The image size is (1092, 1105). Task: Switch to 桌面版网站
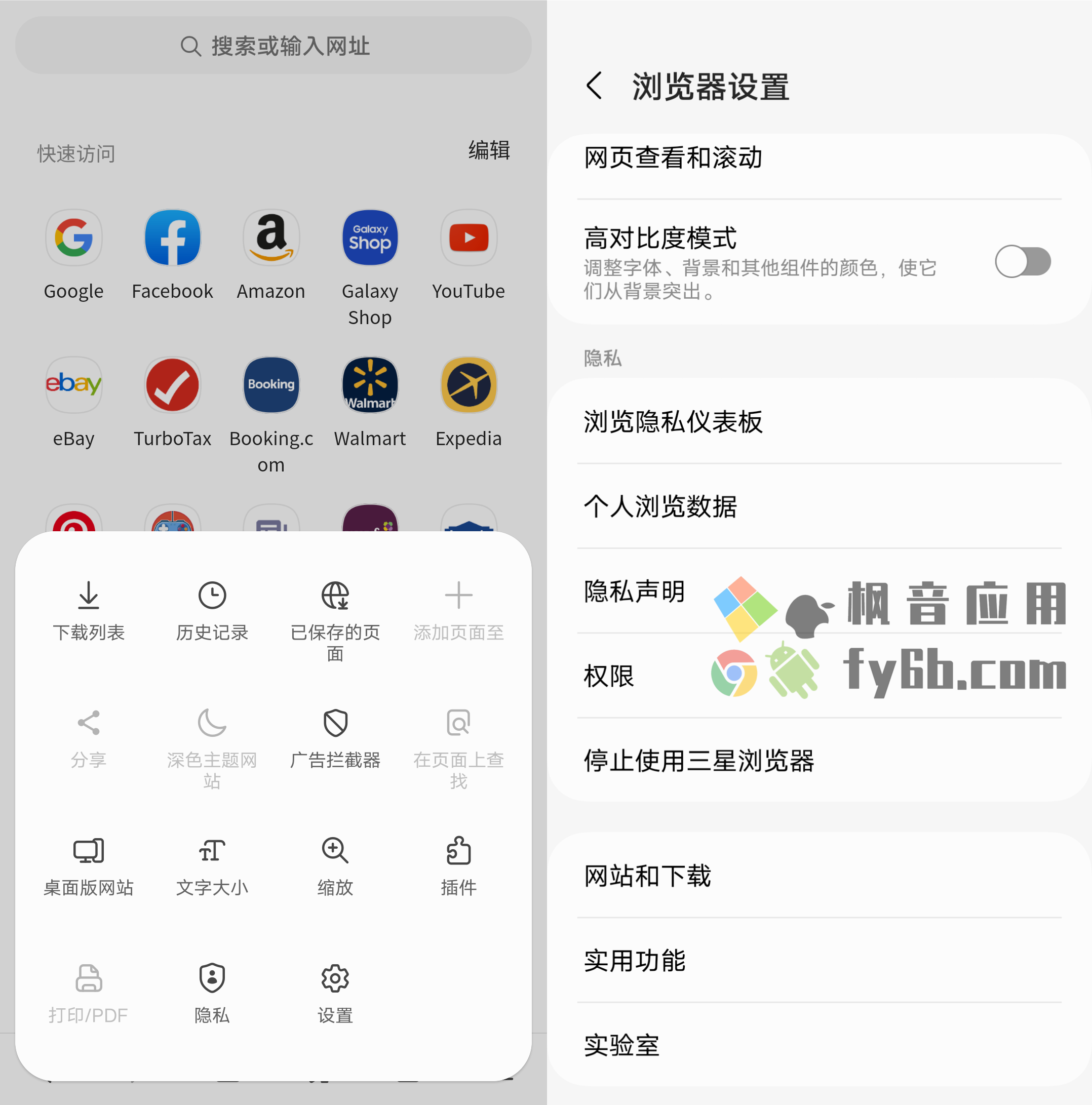point(89,865)
